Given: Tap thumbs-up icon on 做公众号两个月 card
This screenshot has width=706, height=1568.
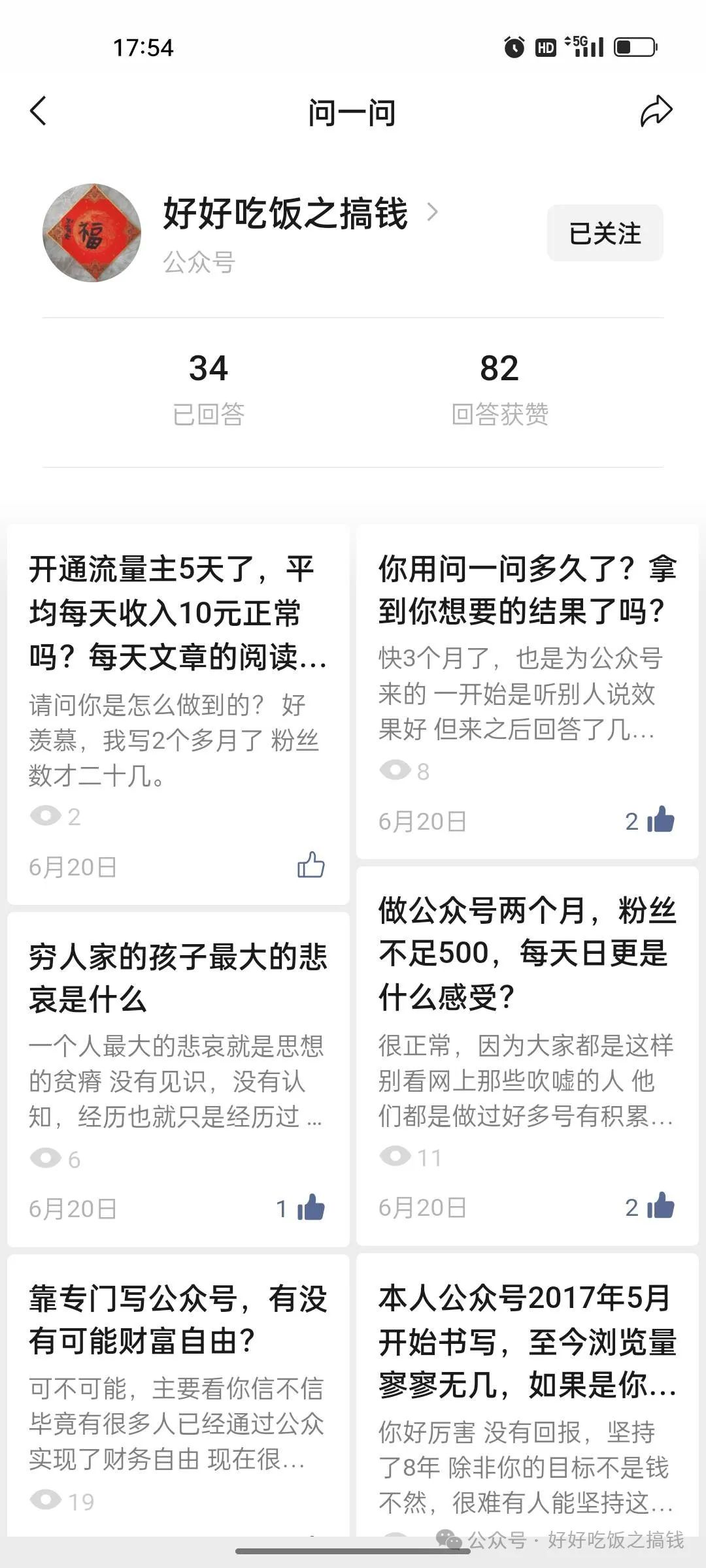Looking at the screenshot, I should (663, 1205).
